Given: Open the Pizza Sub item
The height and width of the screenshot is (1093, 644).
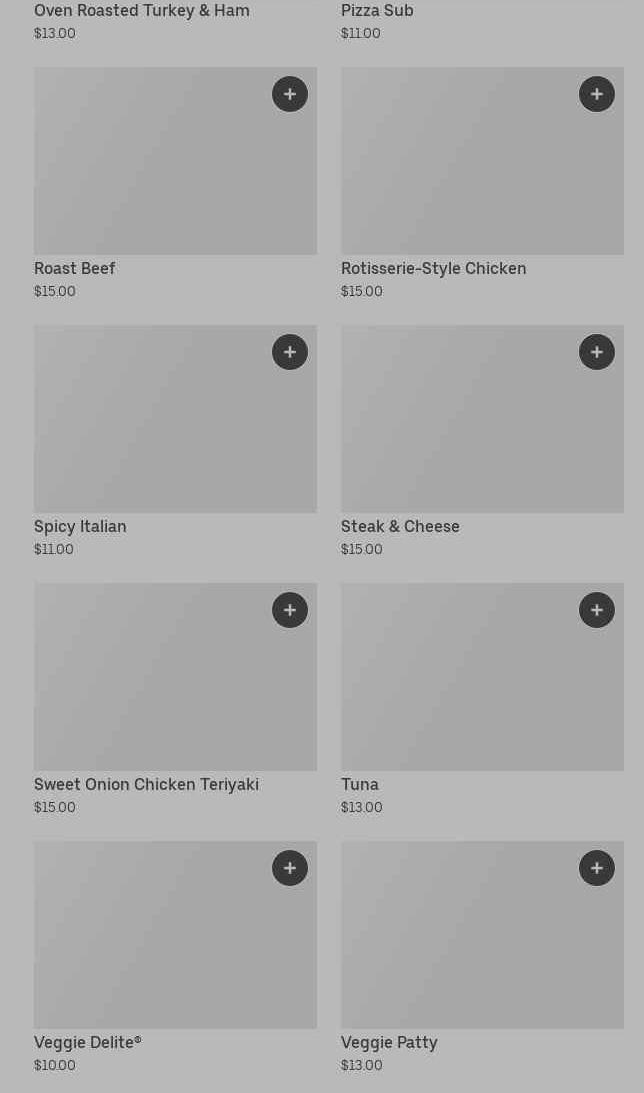Looking at the screenshot, I should (x=377, y=11).
